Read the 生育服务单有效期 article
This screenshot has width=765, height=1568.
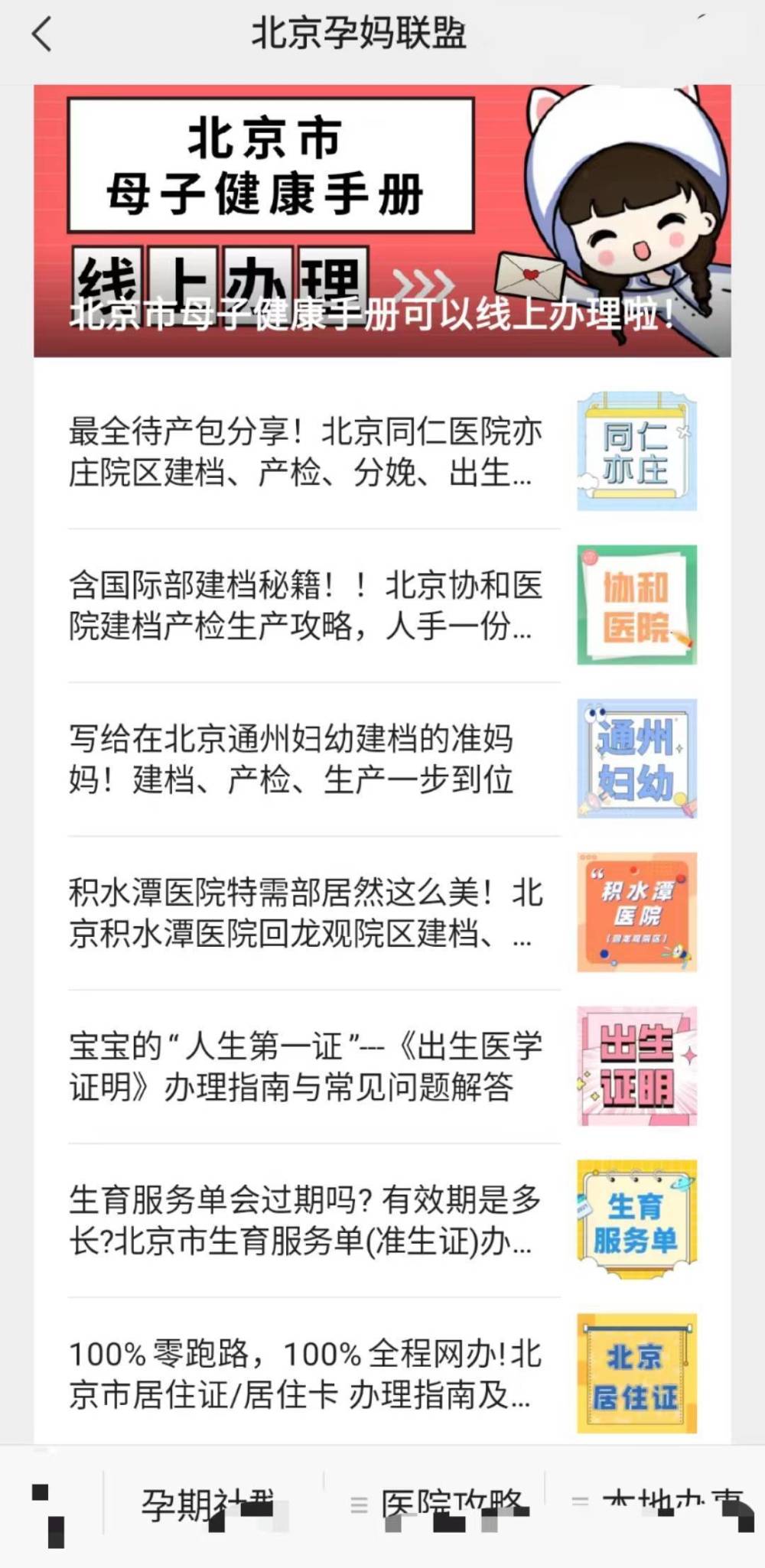[306, 1221]
